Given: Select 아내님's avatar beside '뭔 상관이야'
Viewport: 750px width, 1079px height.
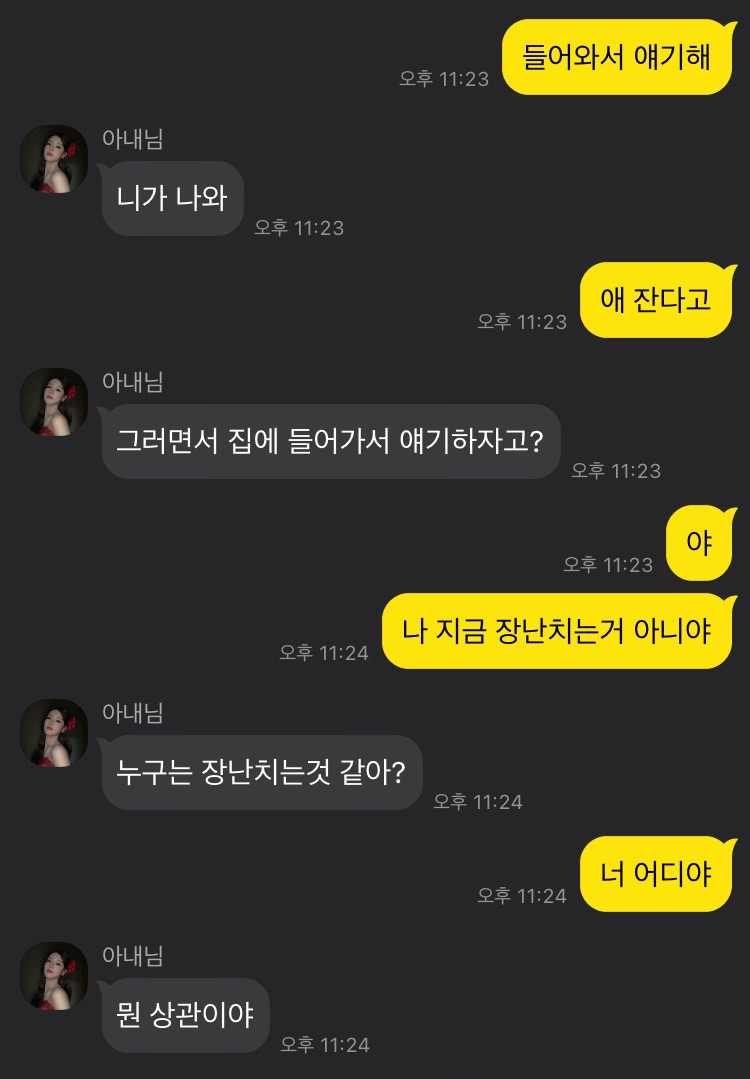Looking at the screenshot, I should (x=54, y=976).
